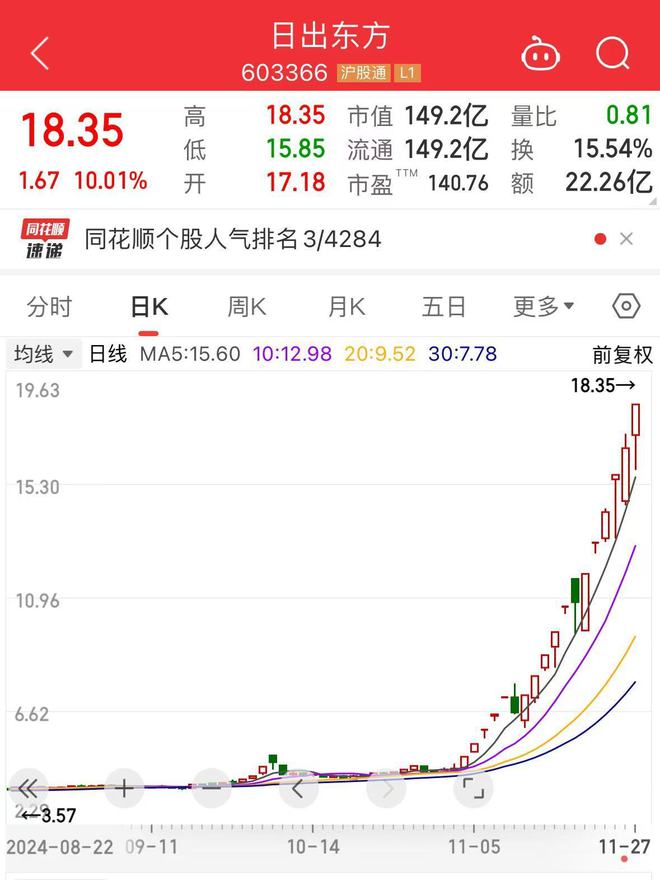Switch to 月K chart tab
Viewport: 660px width, 880px height.
point(346,306)
